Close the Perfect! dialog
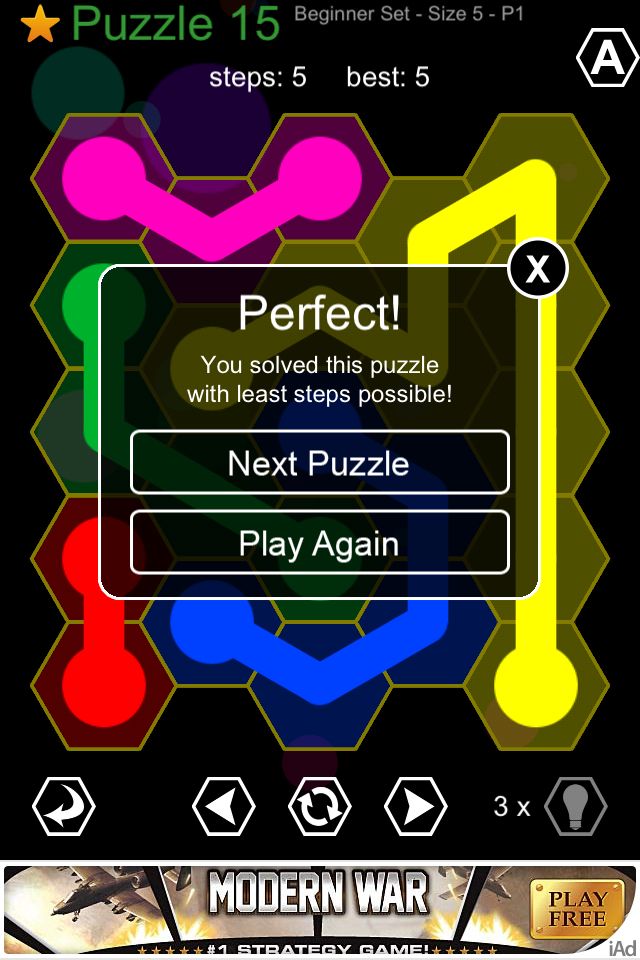640x960 pixels. [x=538, y=269]
